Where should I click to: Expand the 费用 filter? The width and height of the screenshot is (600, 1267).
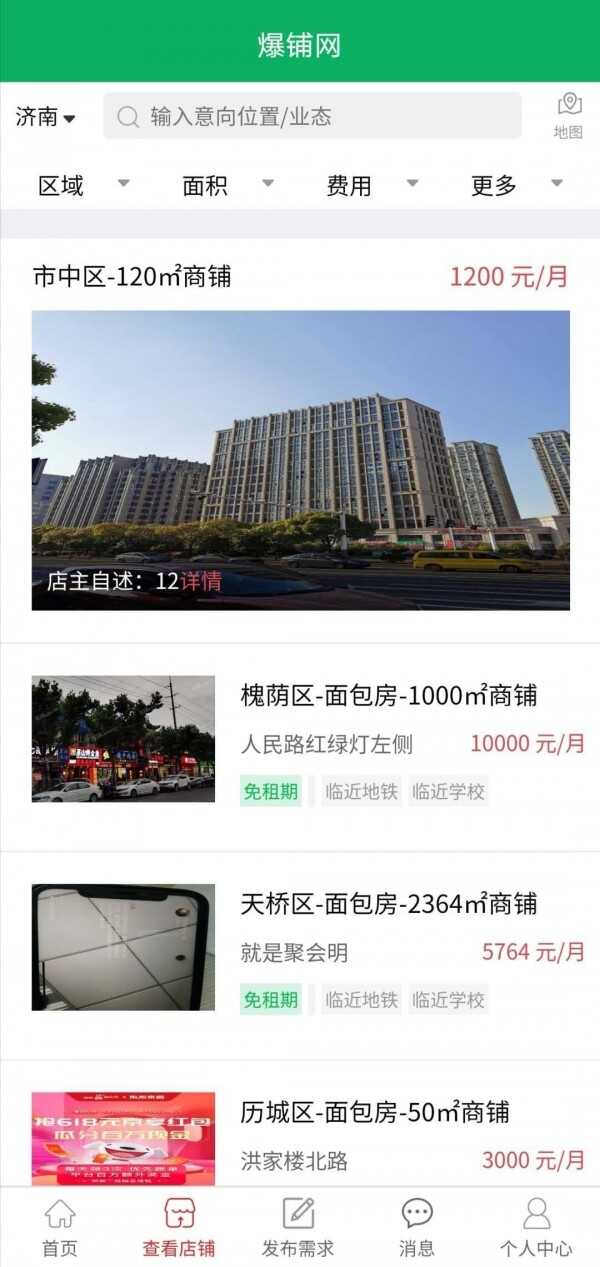coord(371,185)
